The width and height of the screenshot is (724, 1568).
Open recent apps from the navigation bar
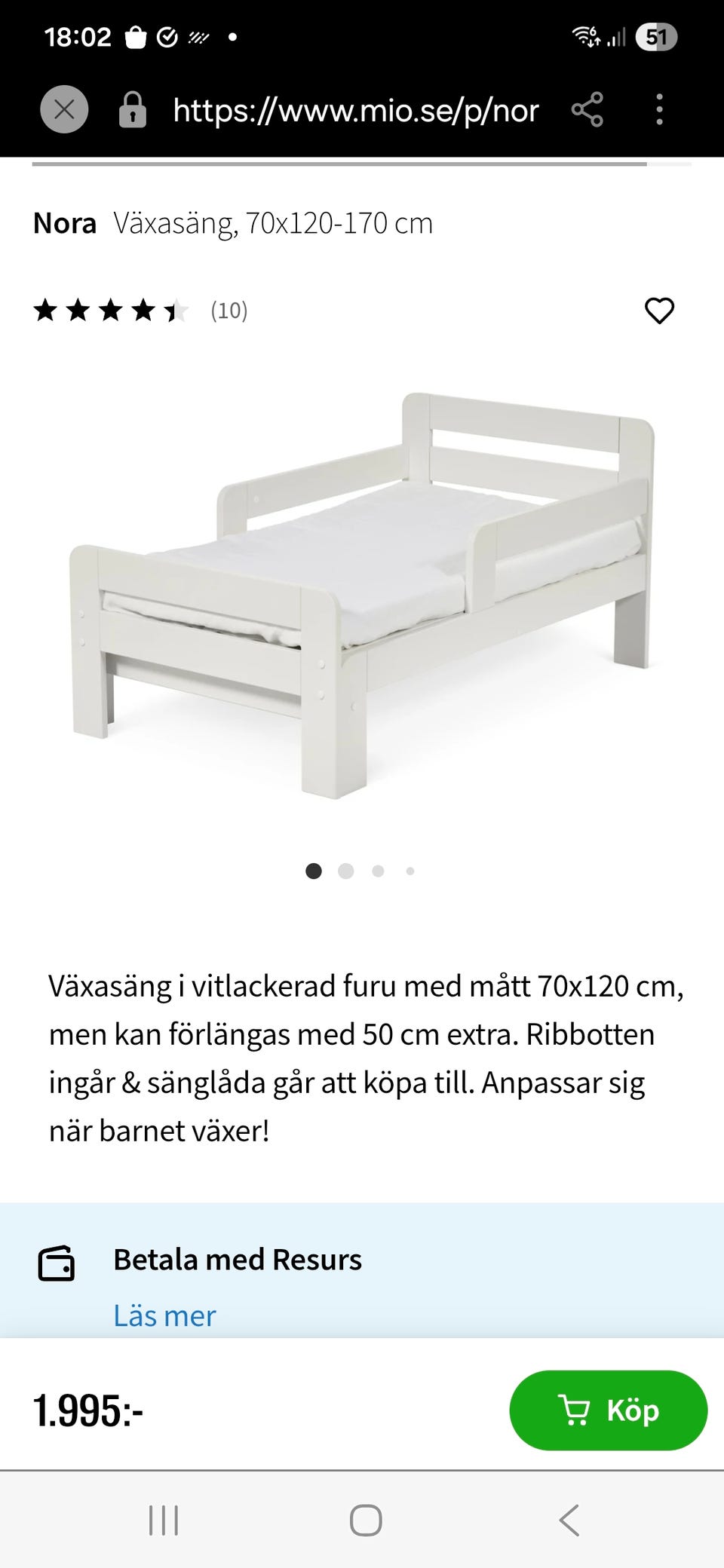point(163,1521)
